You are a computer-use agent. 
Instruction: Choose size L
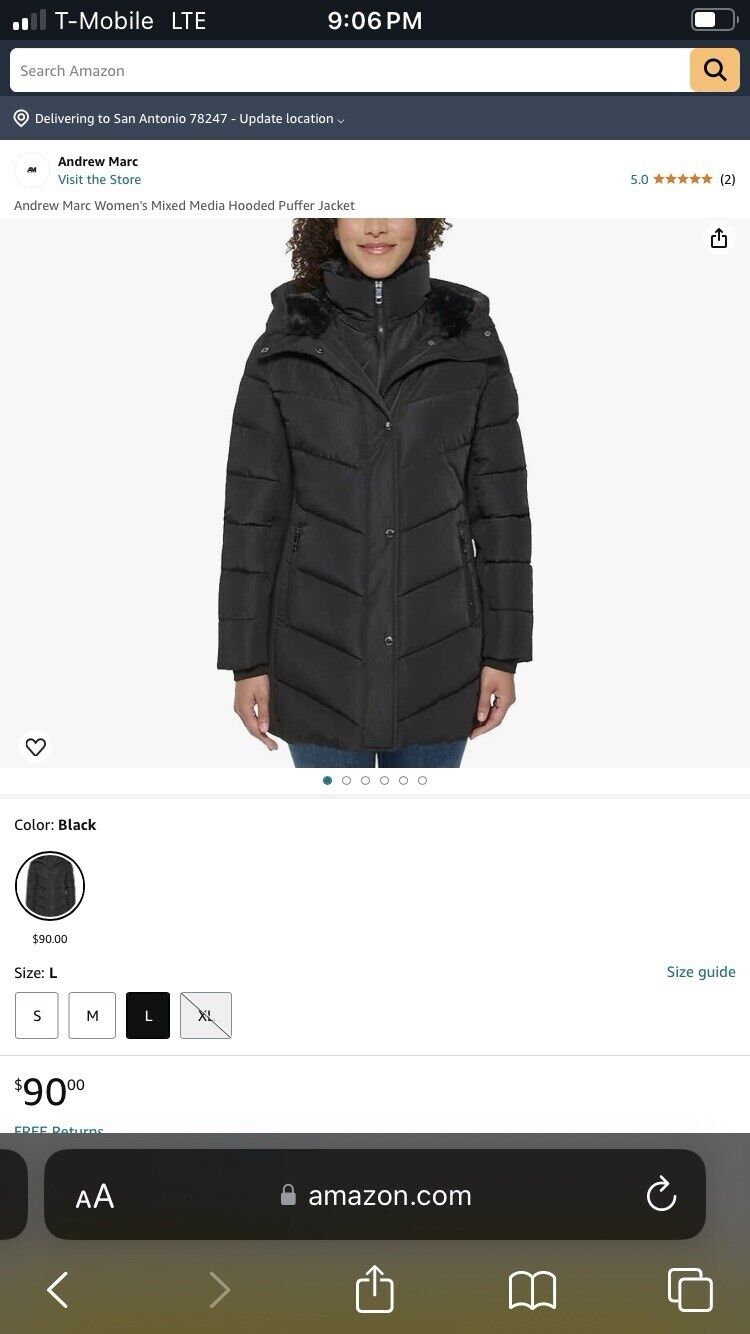pos(148,1016)
